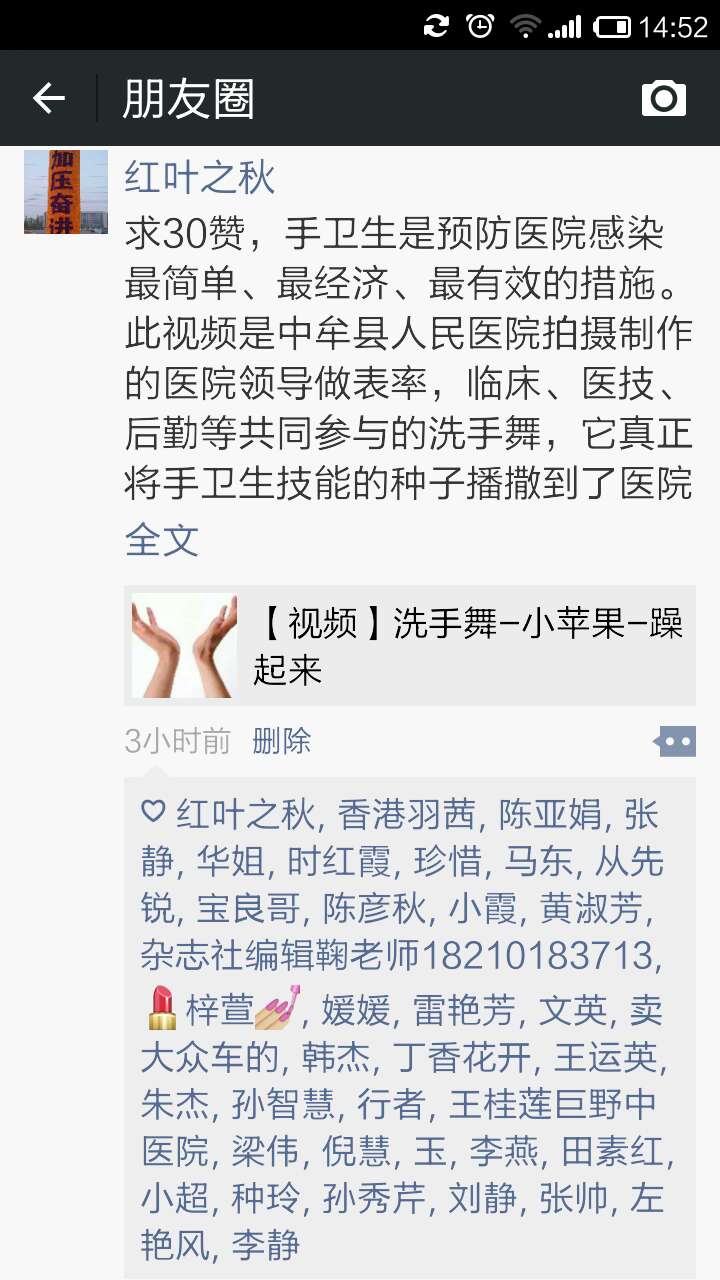Open 红叶之秋's profile avatar
The image size is (720, 1280).
[66, 192]
